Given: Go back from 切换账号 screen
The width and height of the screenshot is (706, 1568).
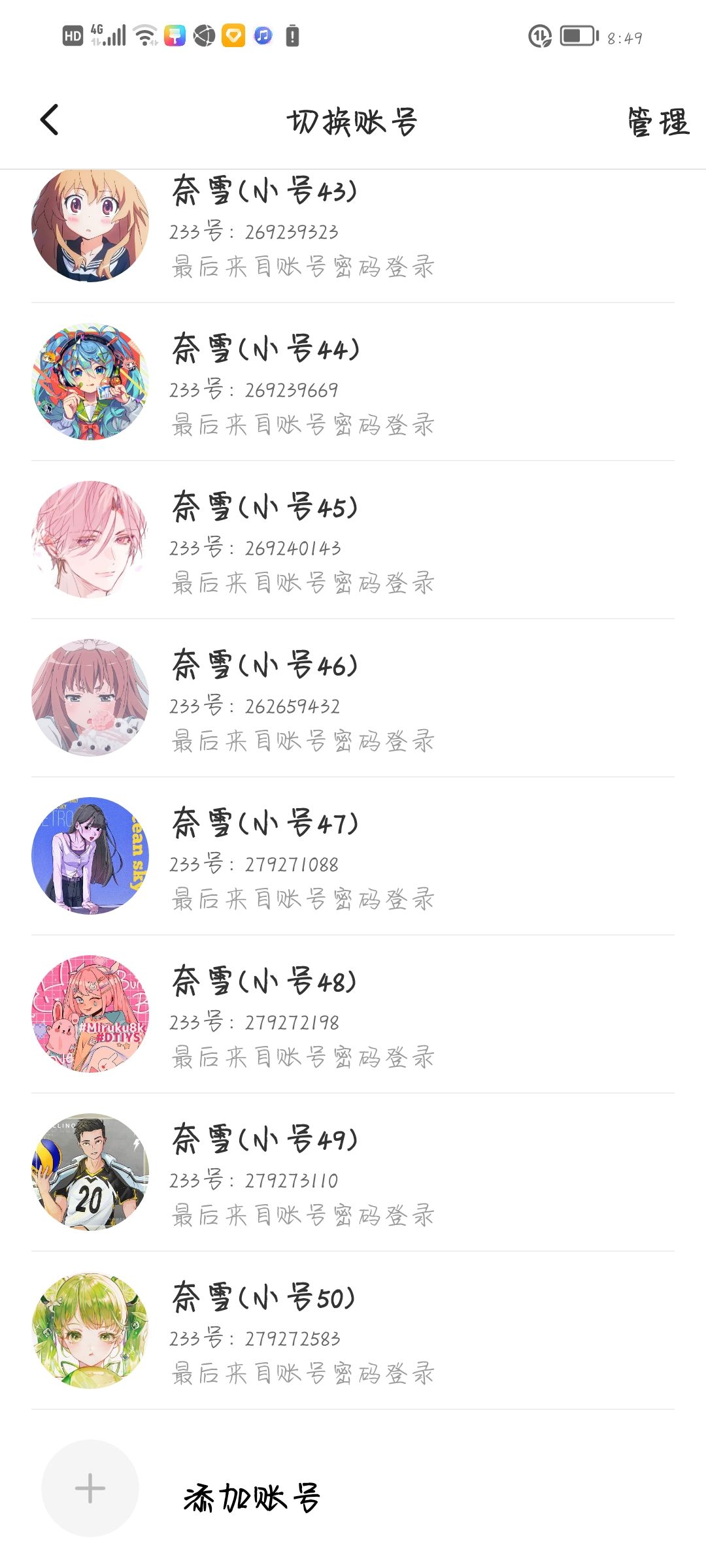Looking at the screenshot, I should click(x=50, y=120).
